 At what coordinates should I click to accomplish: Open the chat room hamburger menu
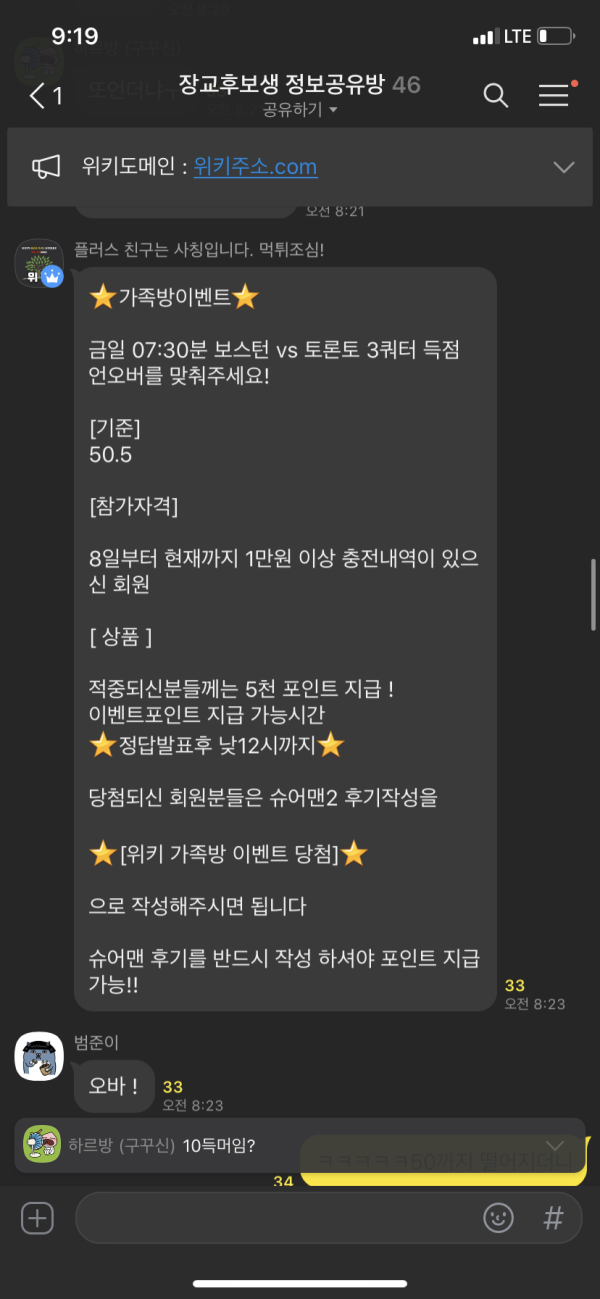(x=553, y=95)
